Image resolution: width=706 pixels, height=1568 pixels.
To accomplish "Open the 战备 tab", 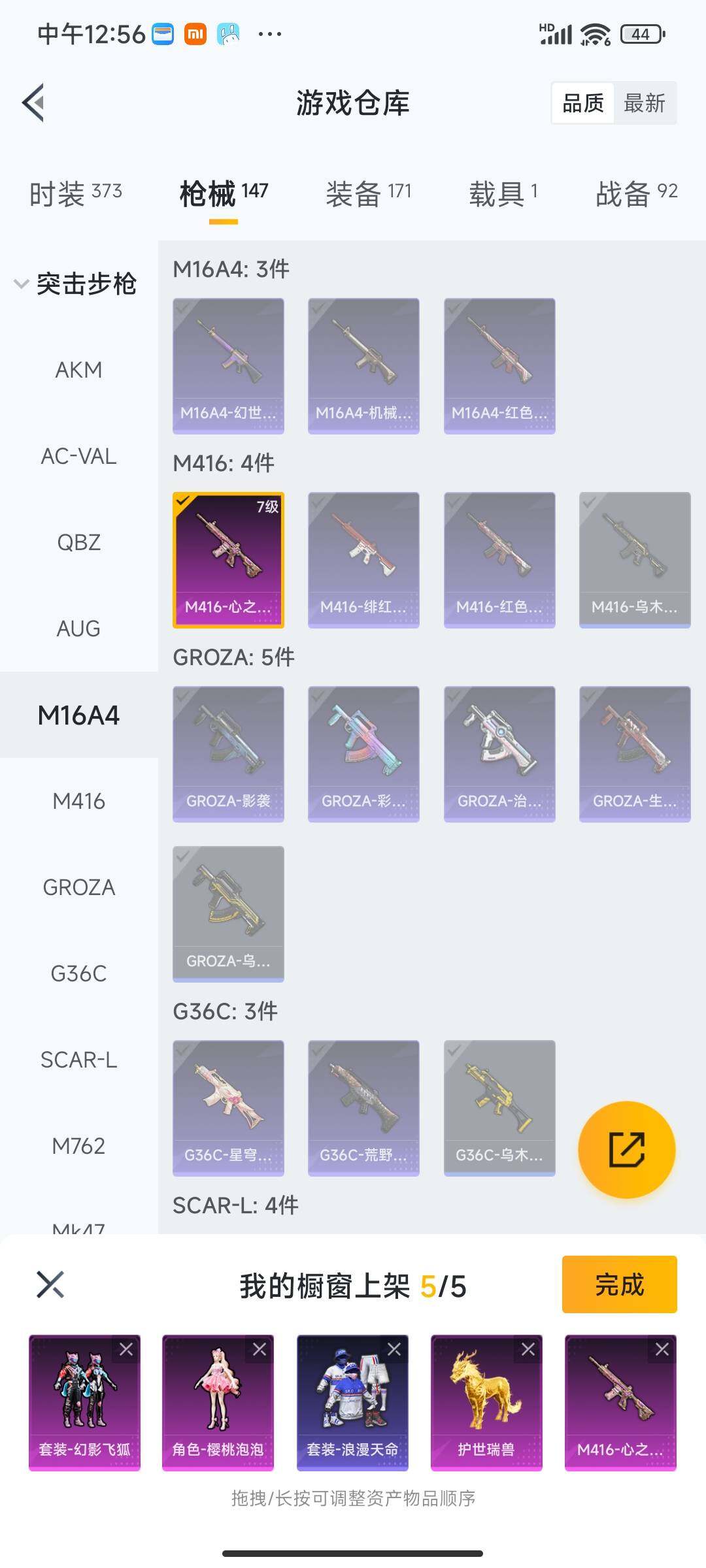I will [636, 194].
